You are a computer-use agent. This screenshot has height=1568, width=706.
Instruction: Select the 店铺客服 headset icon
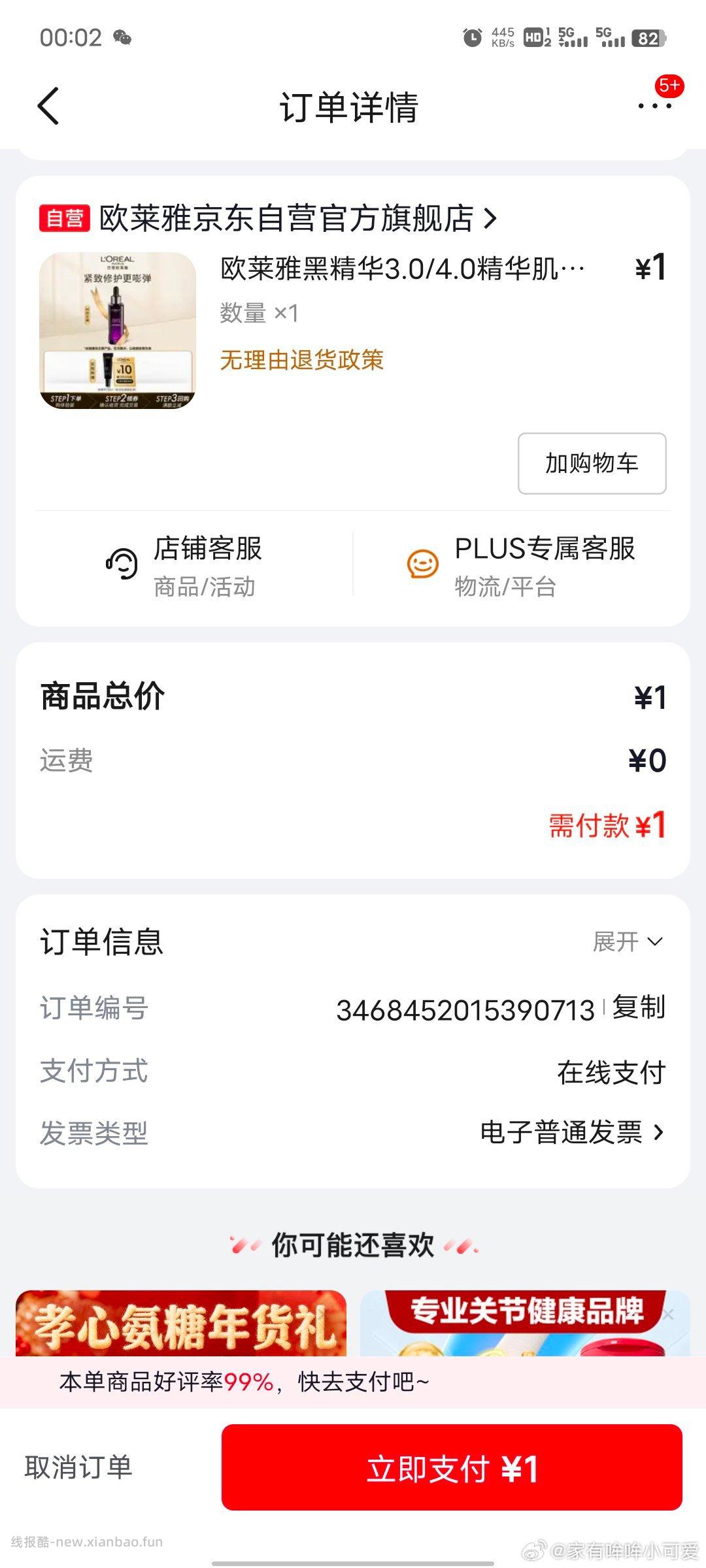pos(120,563)
